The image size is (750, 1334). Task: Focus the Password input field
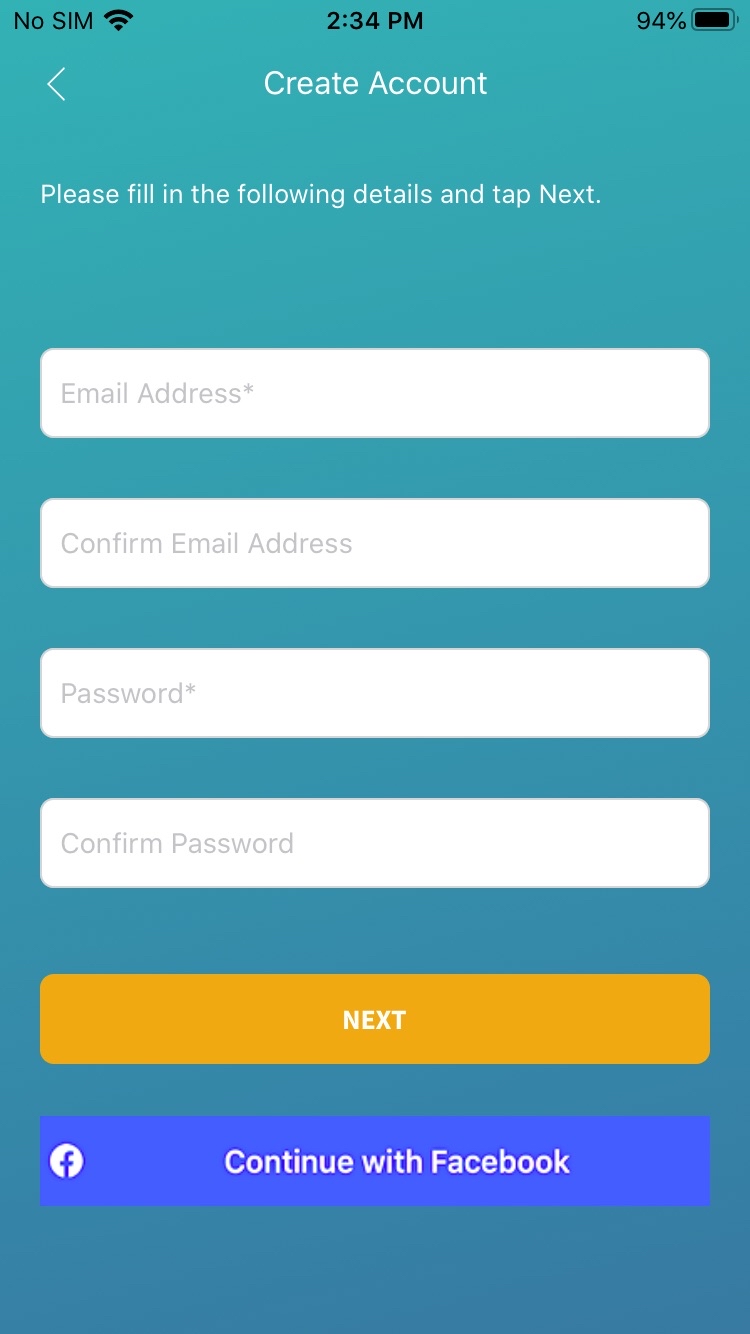pyautogui.click(x=374, y=693)
